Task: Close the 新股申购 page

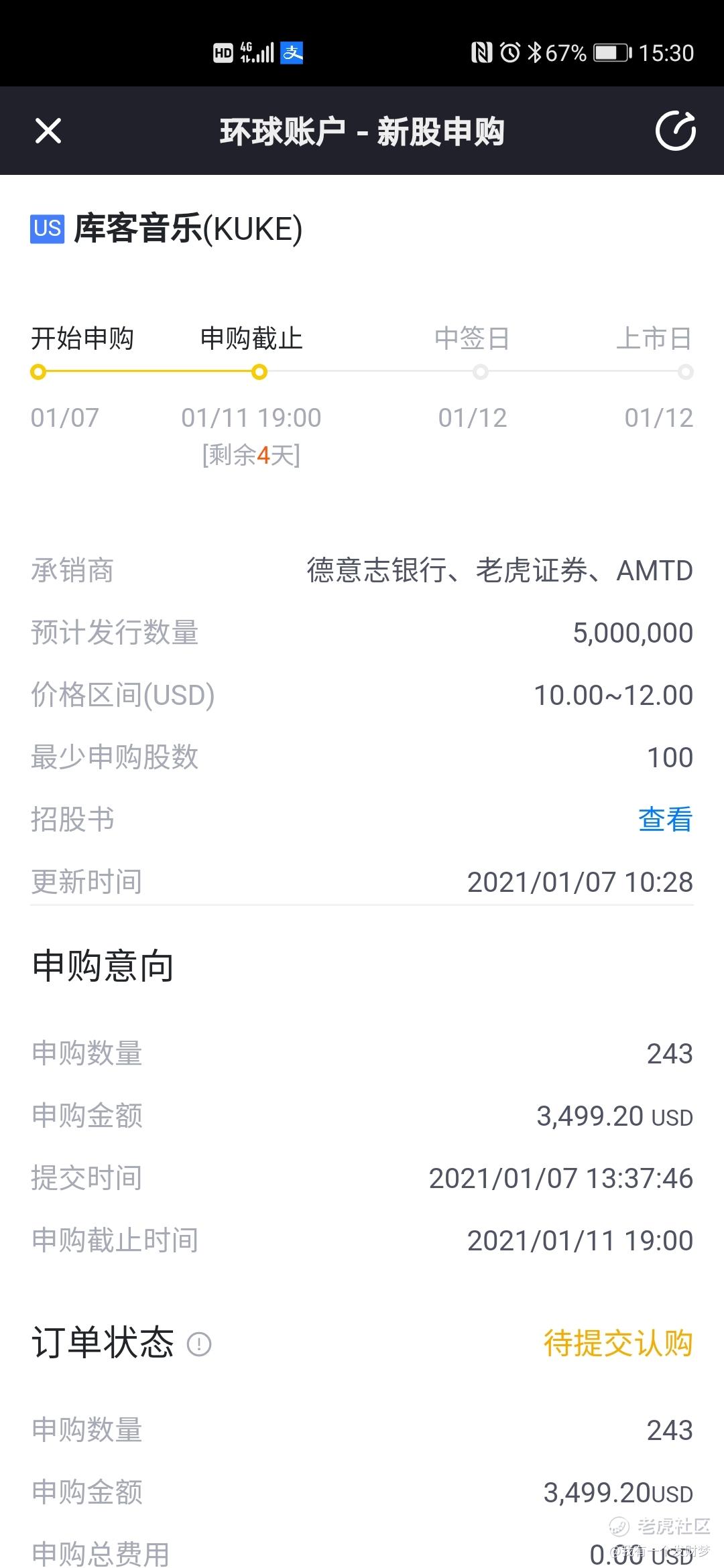Action: point(48,131)
